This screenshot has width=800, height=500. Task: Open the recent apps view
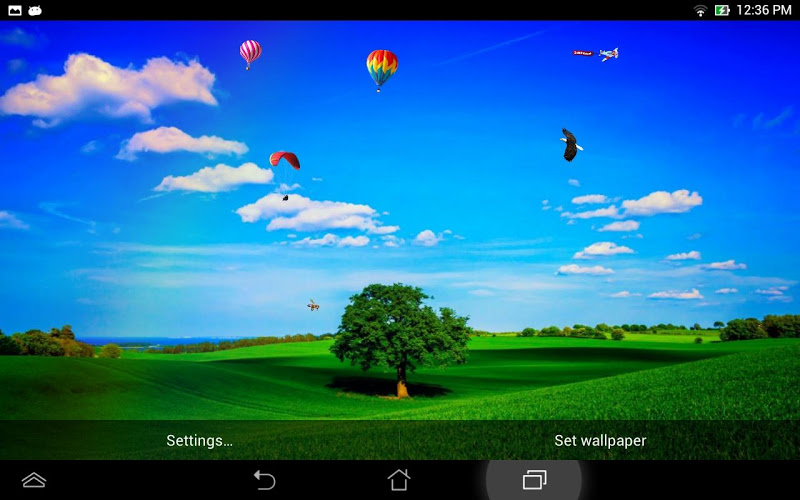534,480
